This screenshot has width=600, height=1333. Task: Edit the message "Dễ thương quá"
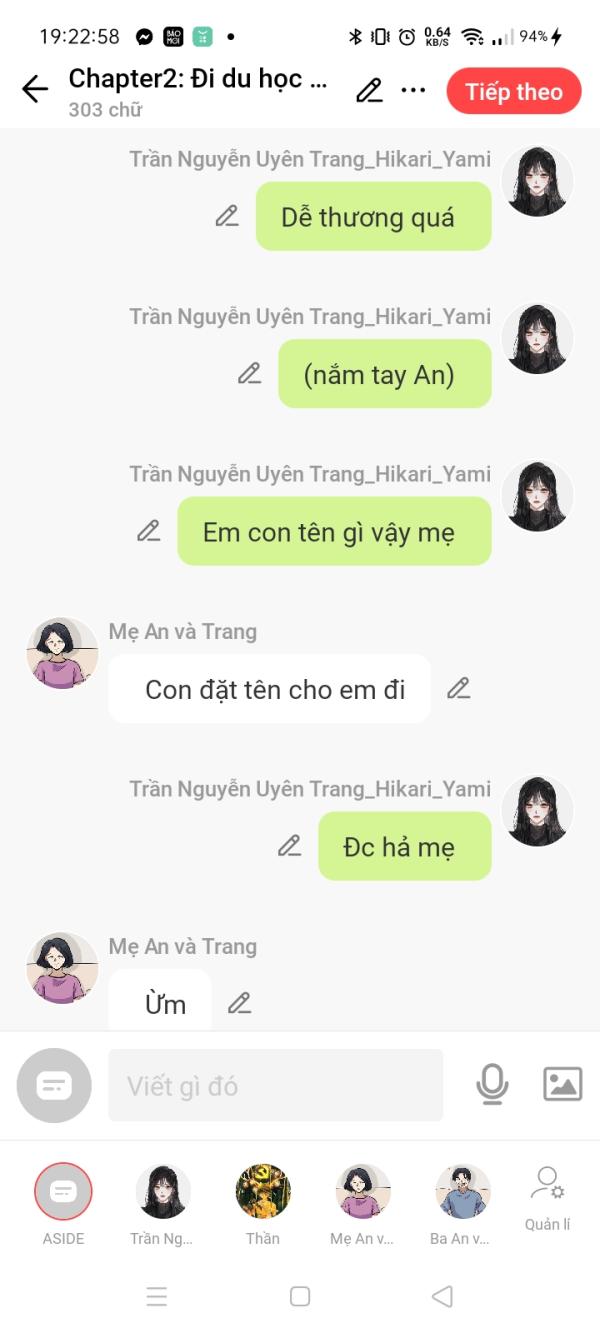point(227,216)
